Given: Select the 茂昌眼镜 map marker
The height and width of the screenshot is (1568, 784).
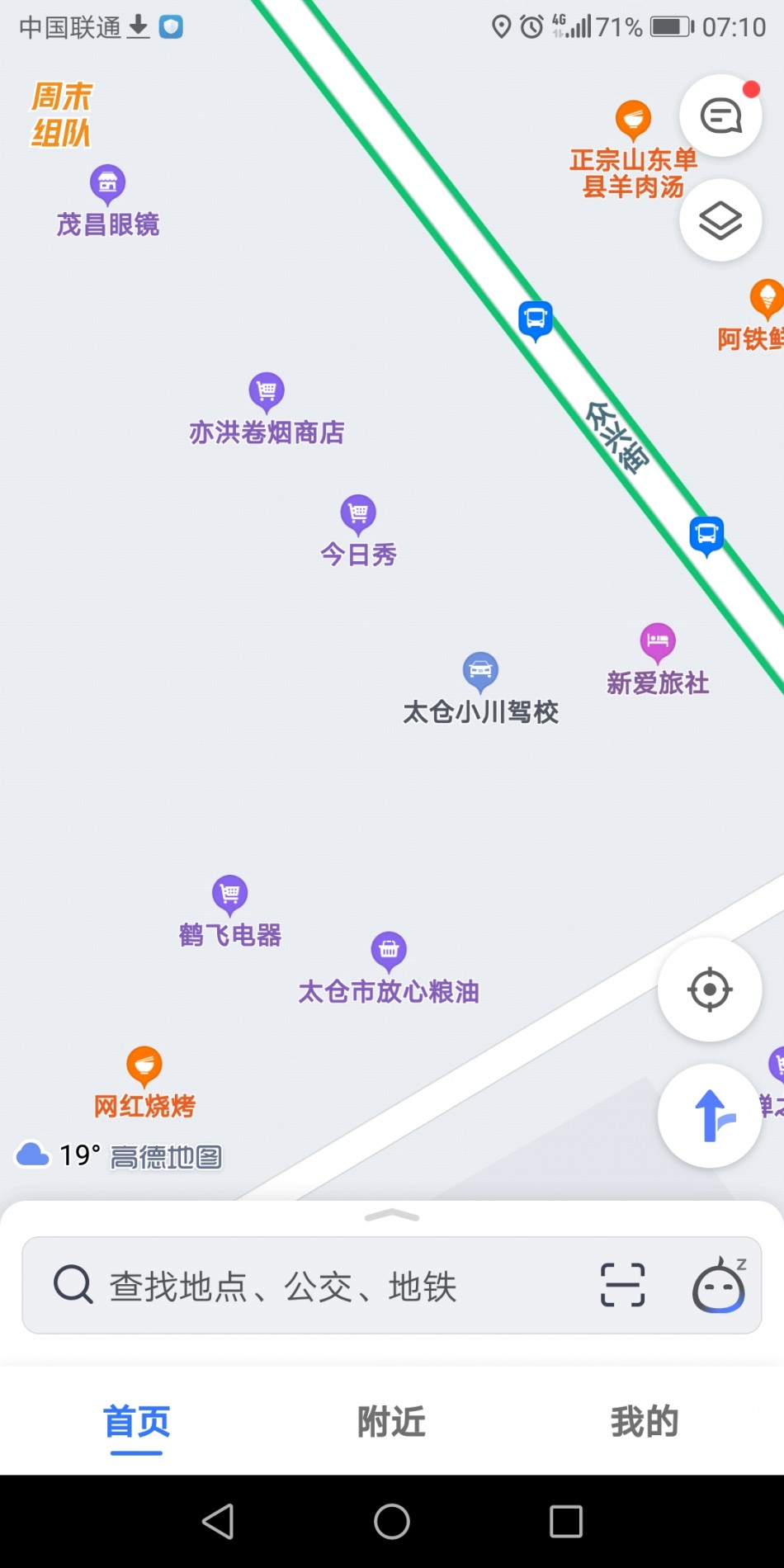Looking at the screenshot, I should pyautogui.click(x=108, y=185).
